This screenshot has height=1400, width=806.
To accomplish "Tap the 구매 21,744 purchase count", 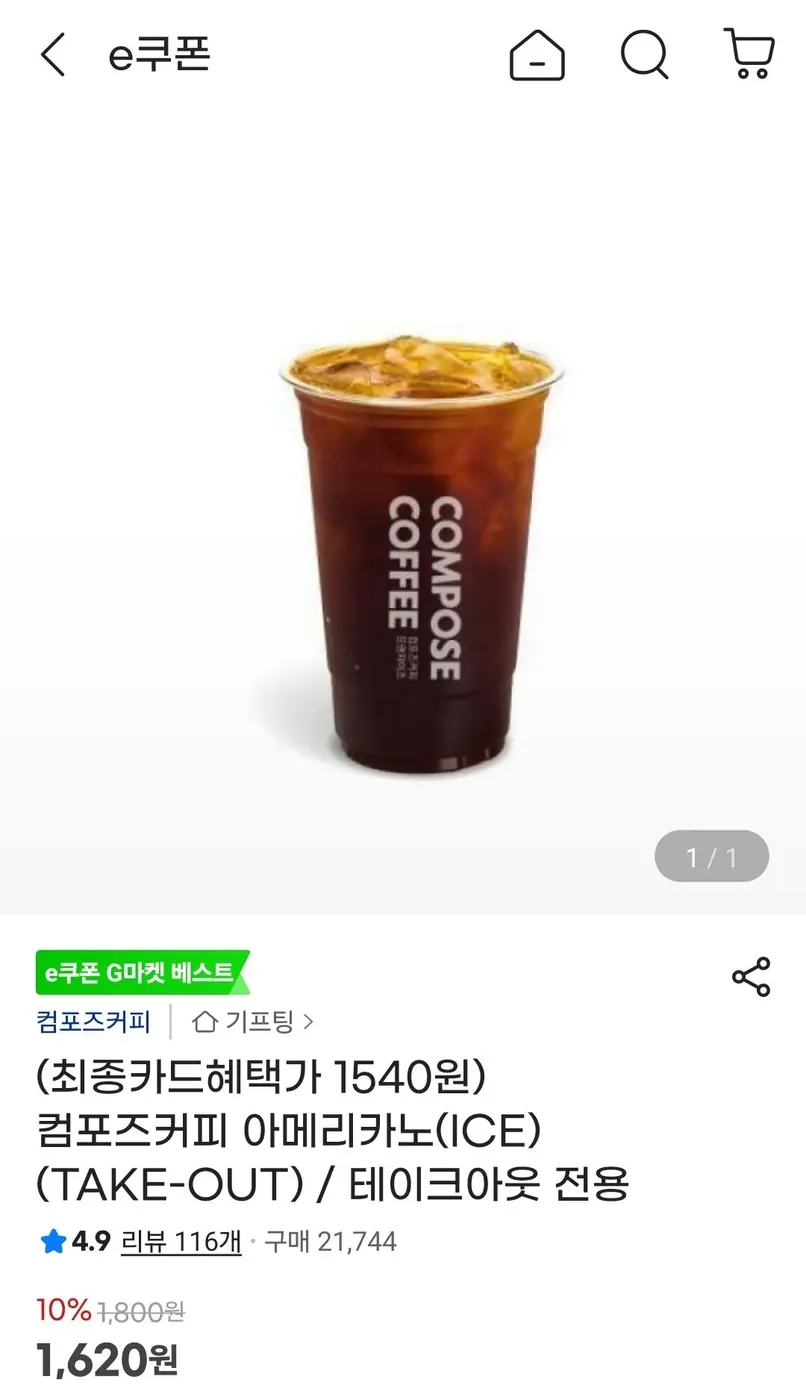I will 330,1242.
